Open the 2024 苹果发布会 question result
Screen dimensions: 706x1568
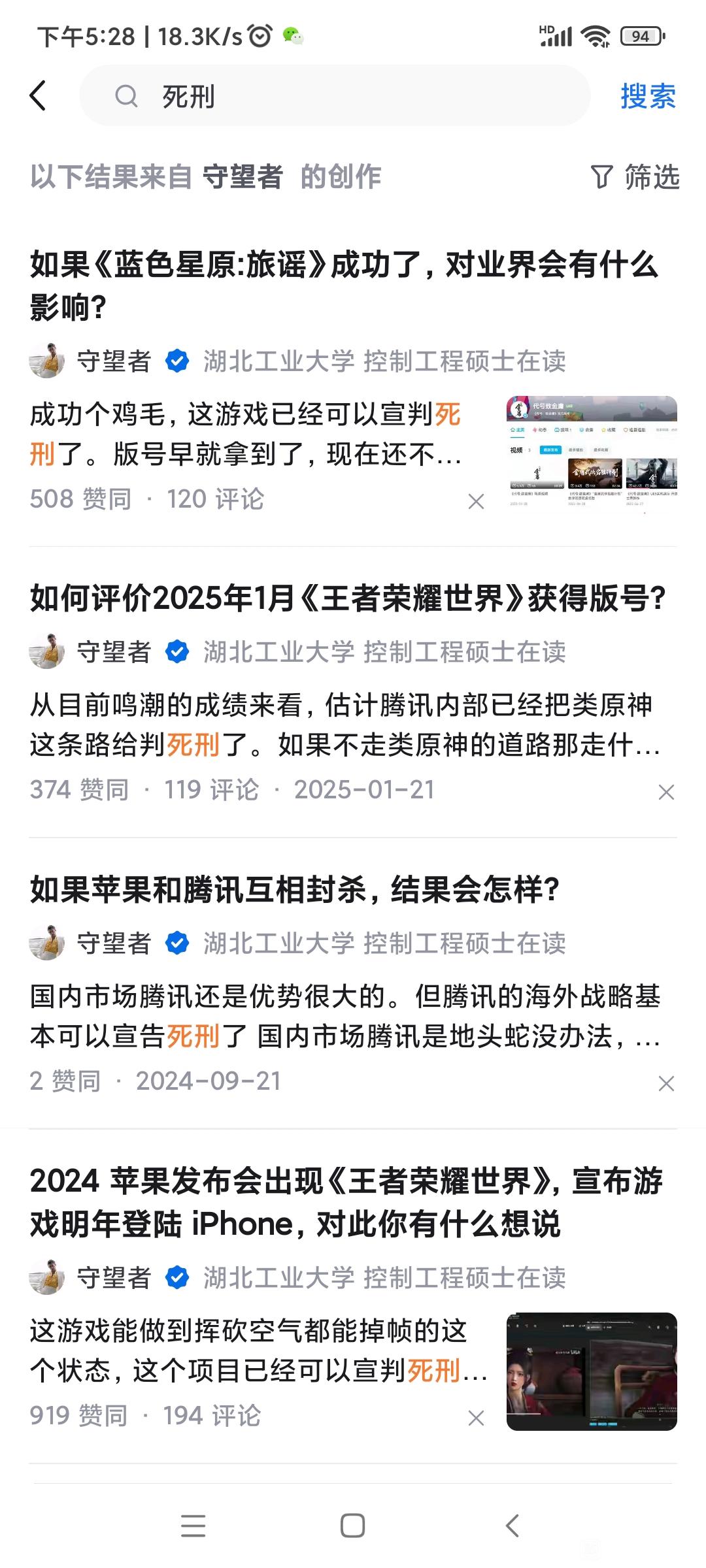(346, 1202)
